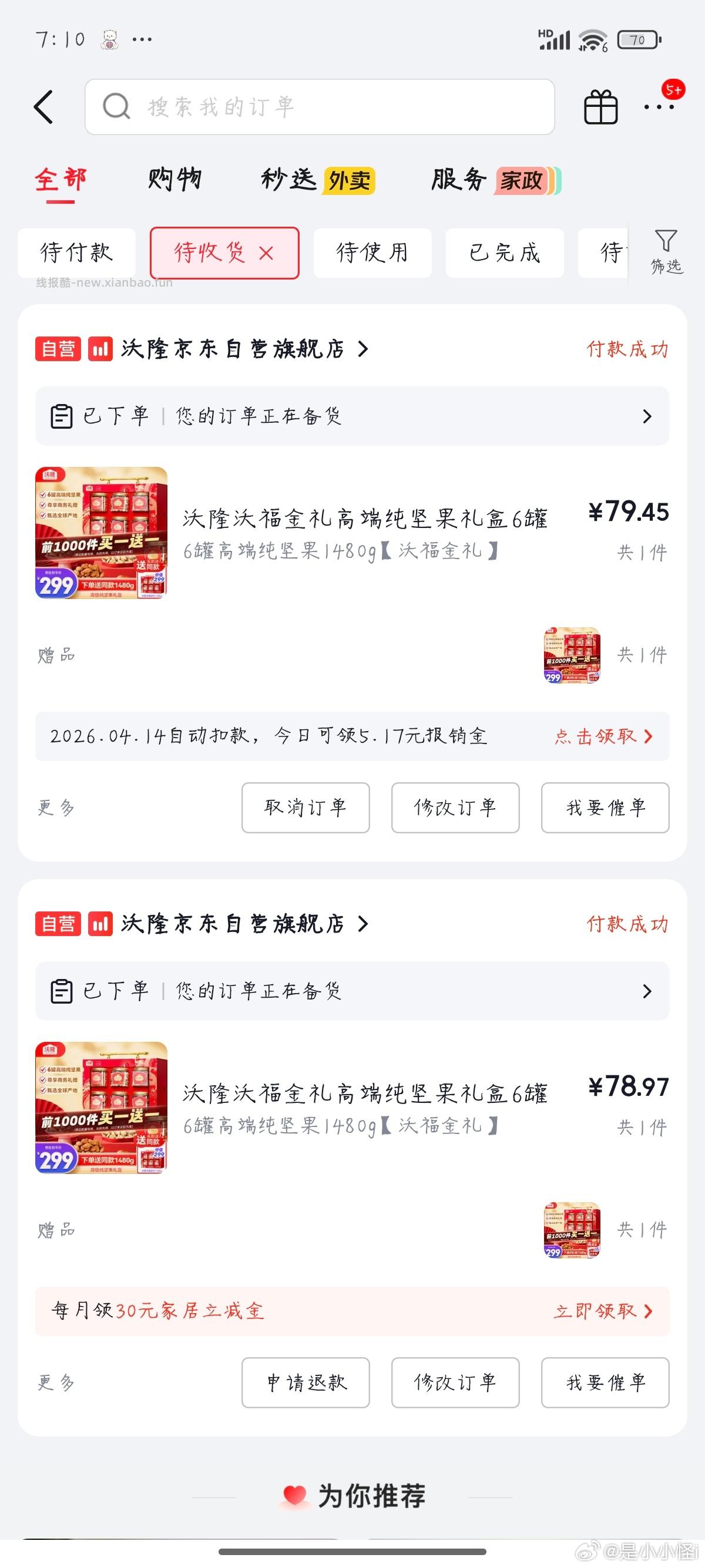Tap 立即领取 for 30元家居立减金

[603, 1311]
